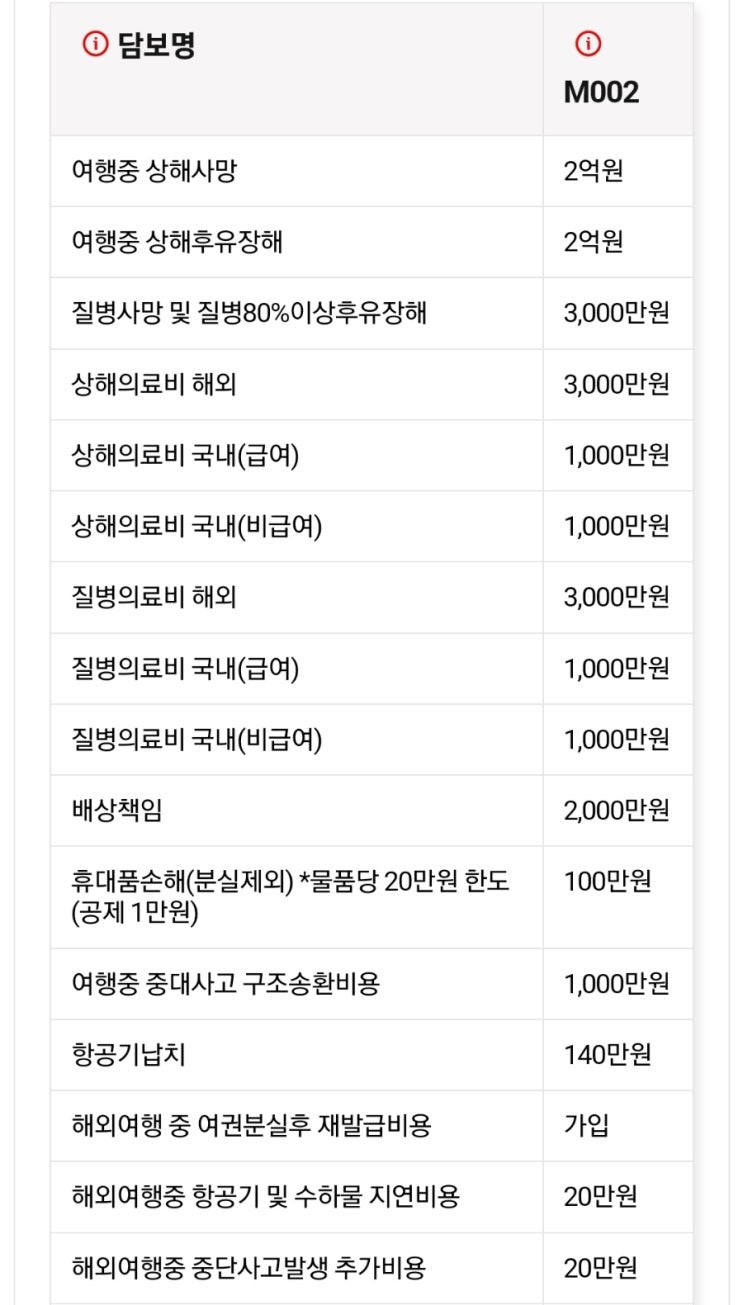Open the info icon above M002

pyautogui.click(x=588, y=43)
